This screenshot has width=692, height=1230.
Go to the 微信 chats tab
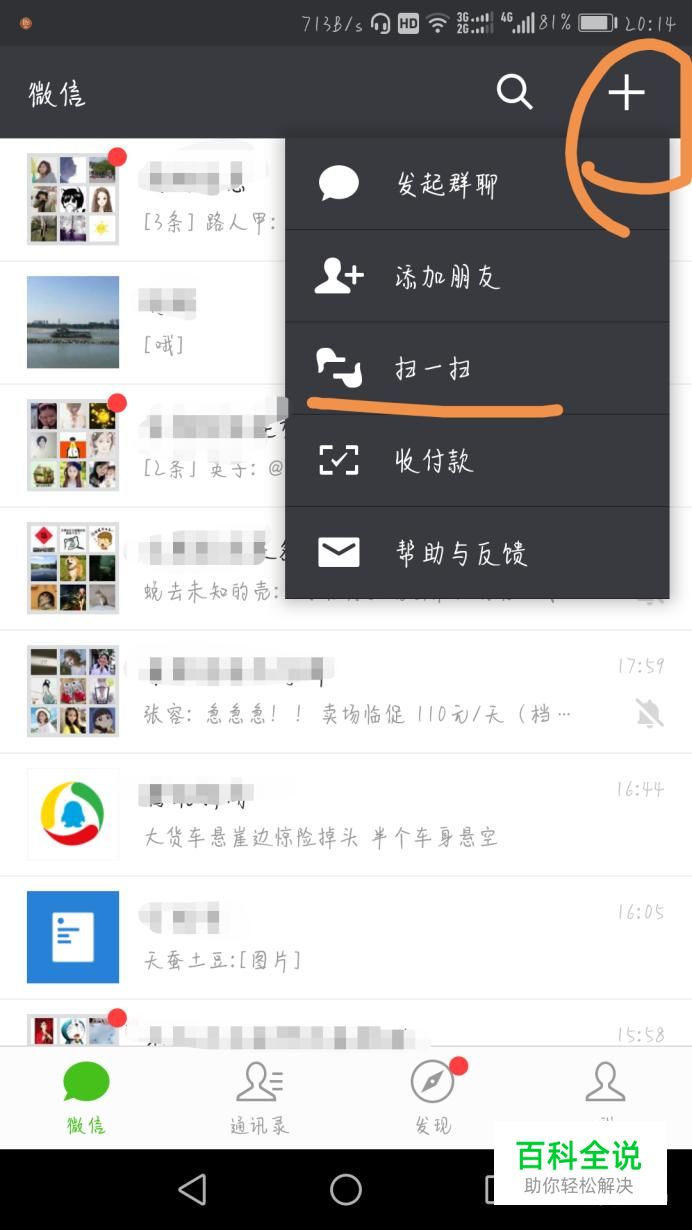[x=86, y=1097]
